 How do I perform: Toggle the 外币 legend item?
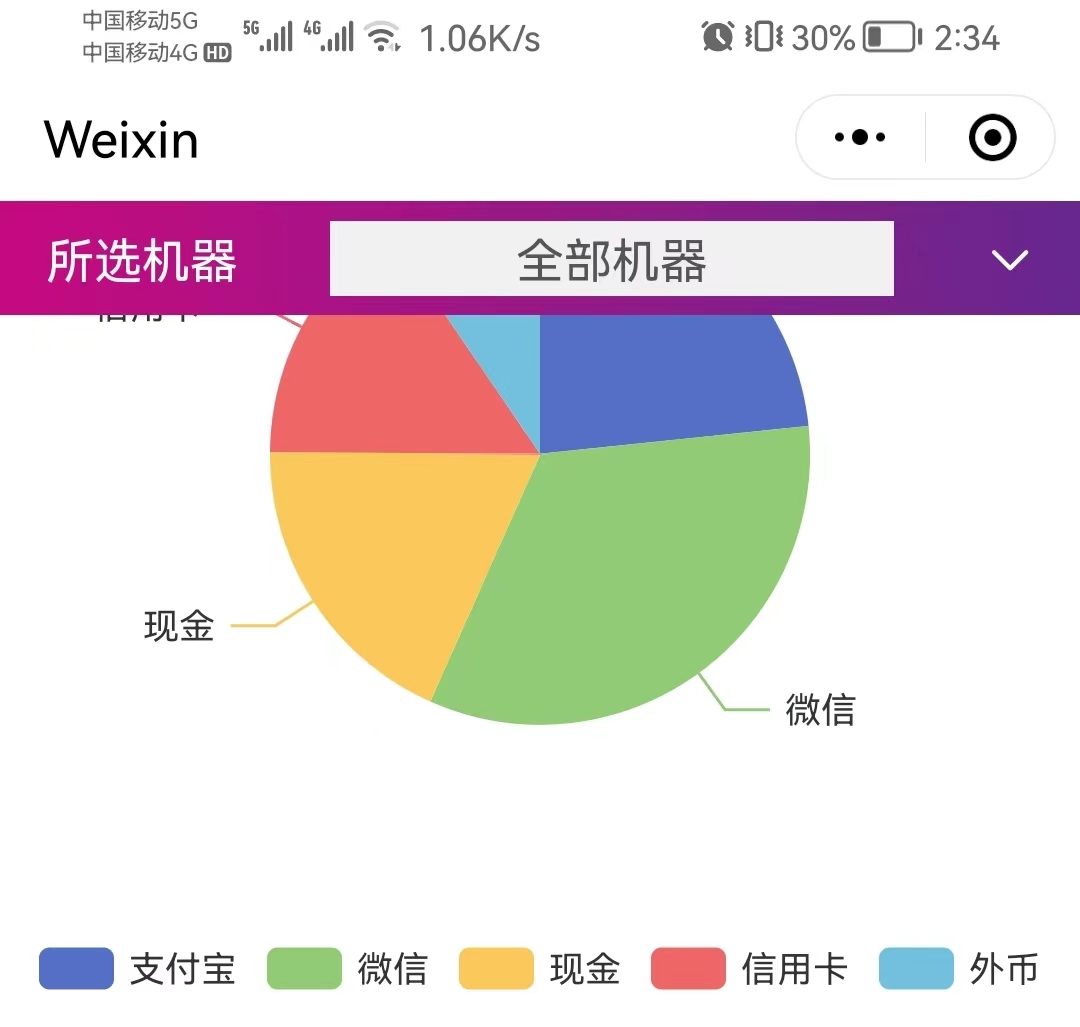coord(959,968)
